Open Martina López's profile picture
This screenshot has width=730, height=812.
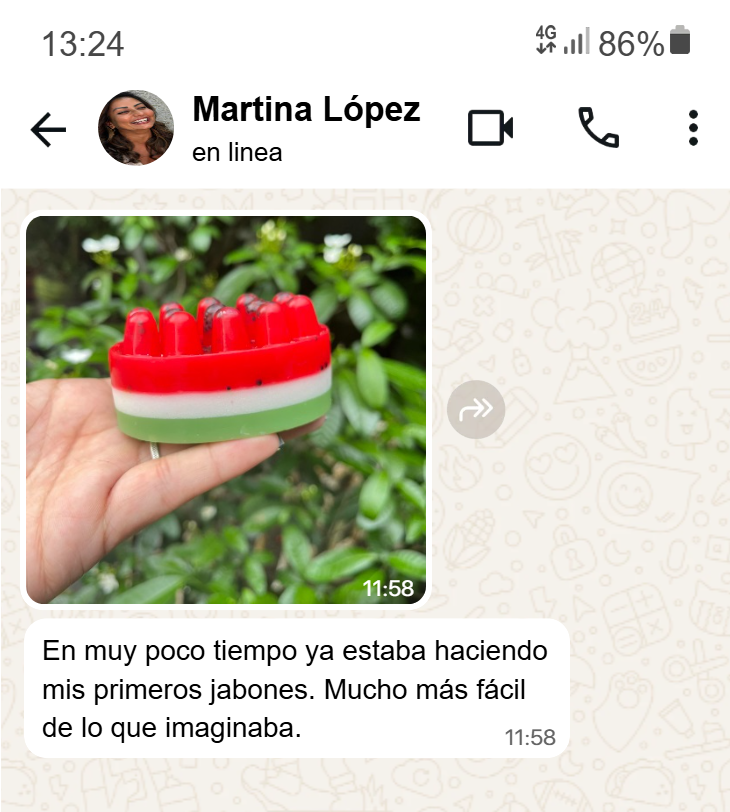tap(135, 129)
